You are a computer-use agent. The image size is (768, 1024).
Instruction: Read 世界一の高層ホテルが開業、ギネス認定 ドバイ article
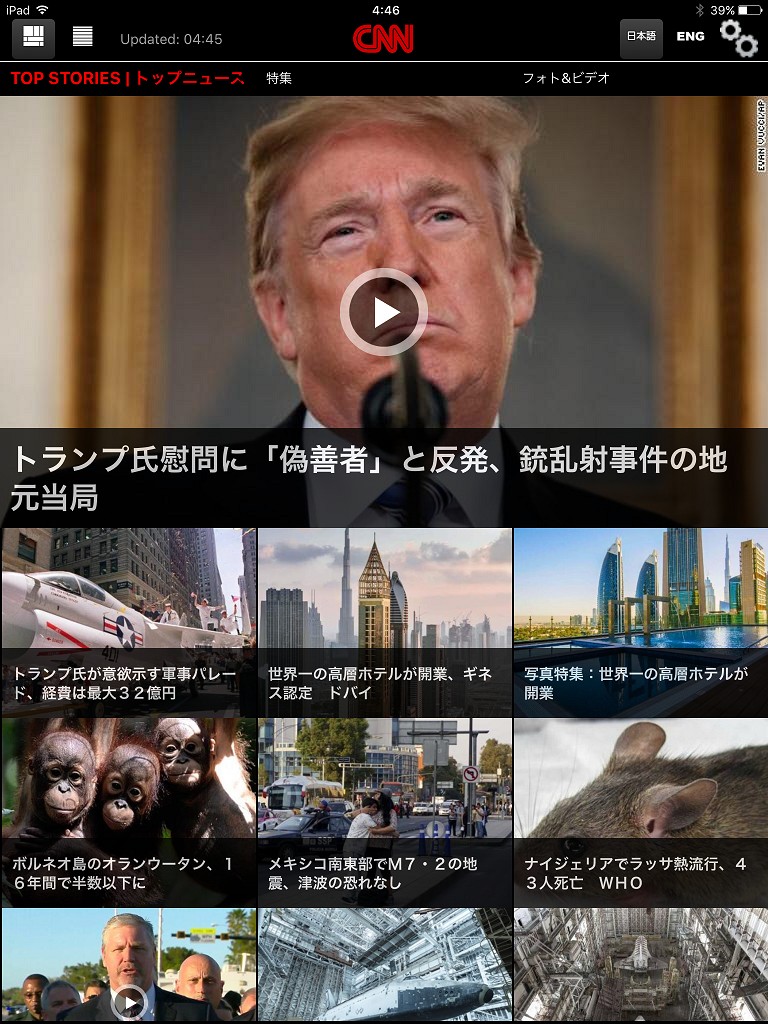(384, 622)
